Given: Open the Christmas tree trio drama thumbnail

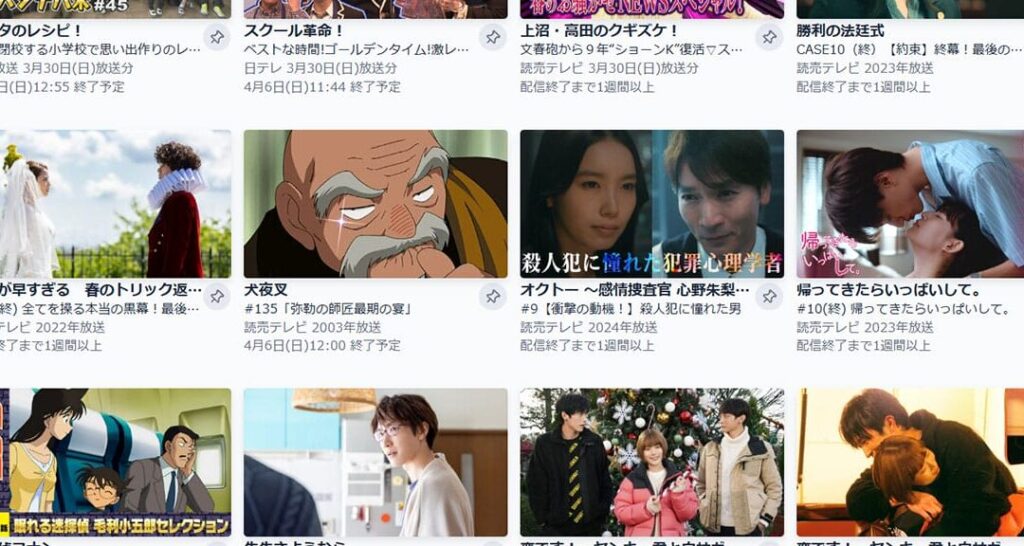Looking at the screenshot, I should pyautogui.click(x=651, y=462).
